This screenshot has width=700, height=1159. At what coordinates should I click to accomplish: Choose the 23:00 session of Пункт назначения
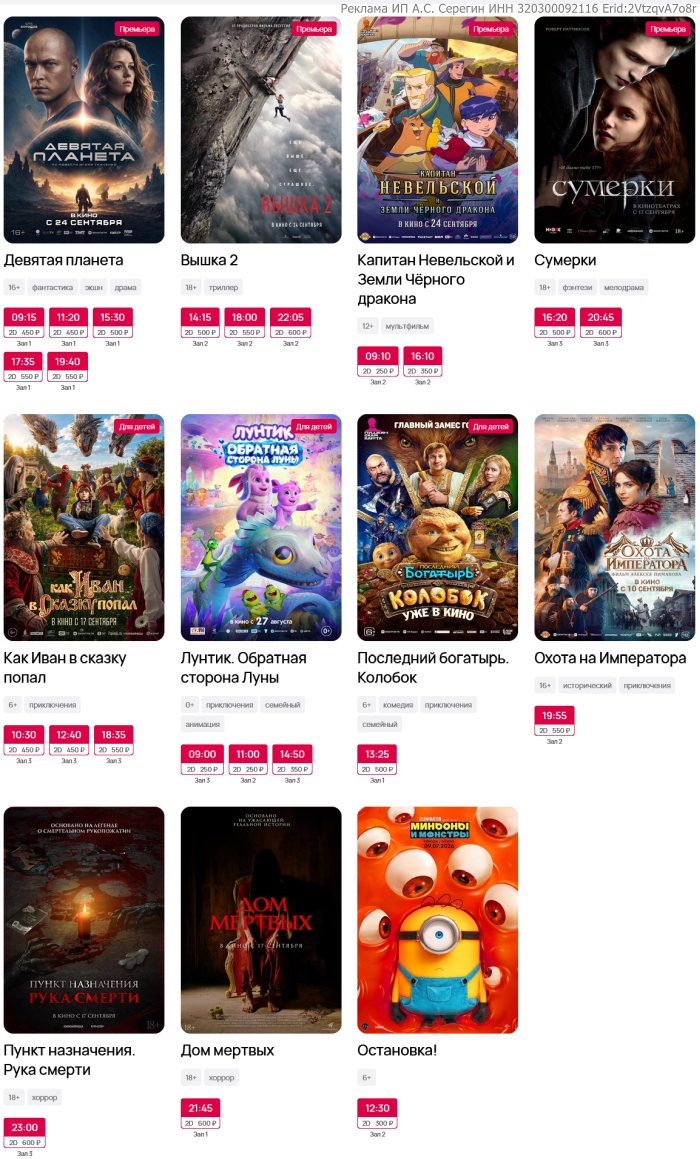[24, 1133]
